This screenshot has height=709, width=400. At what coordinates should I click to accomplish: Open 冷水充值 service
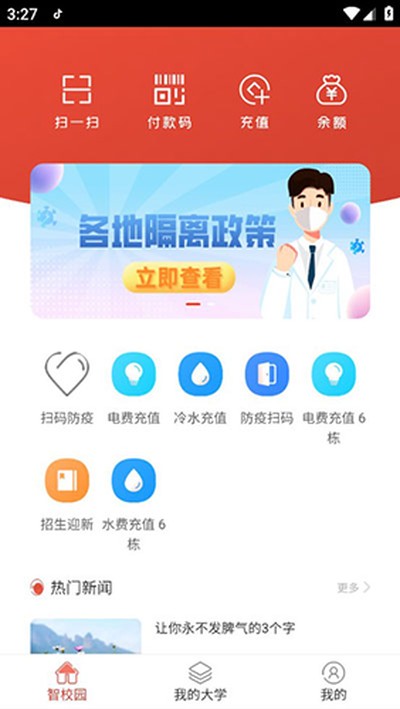click(200, 388)
